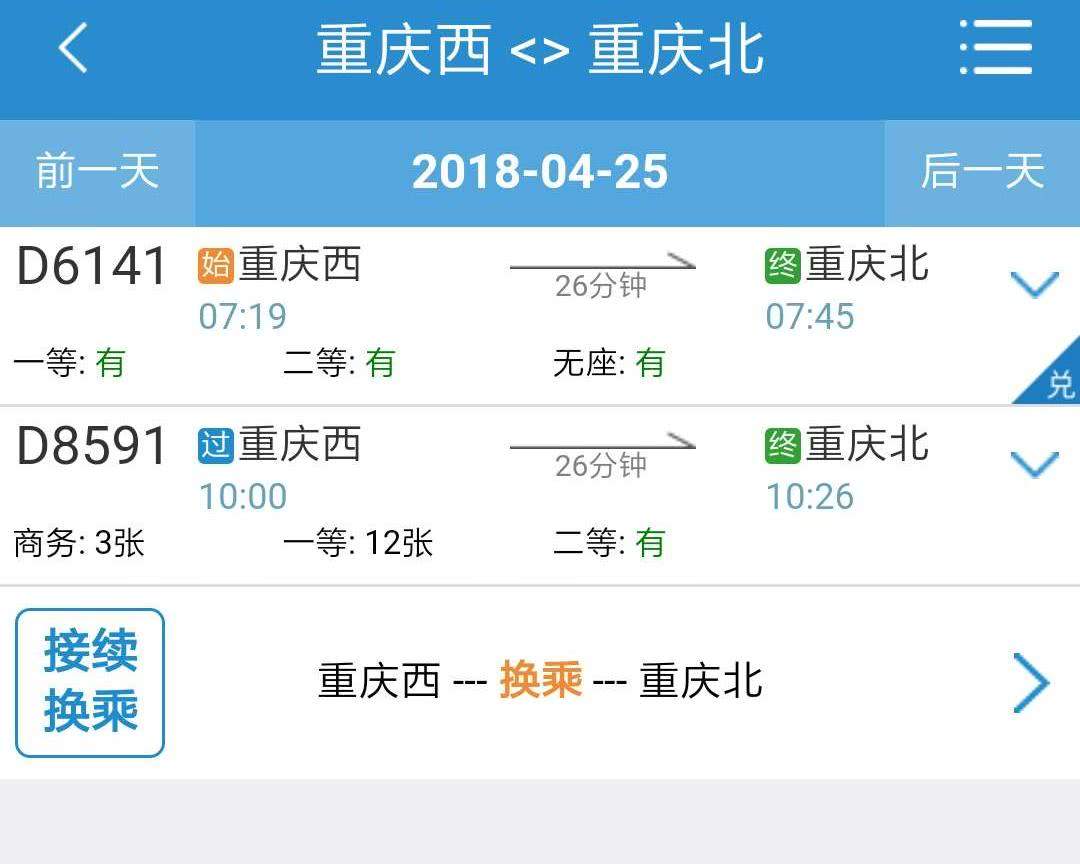The height and width of the screenshot is (864, 1080).
Task: Switch to previous day with 前一天
Action: pos(97,172)
